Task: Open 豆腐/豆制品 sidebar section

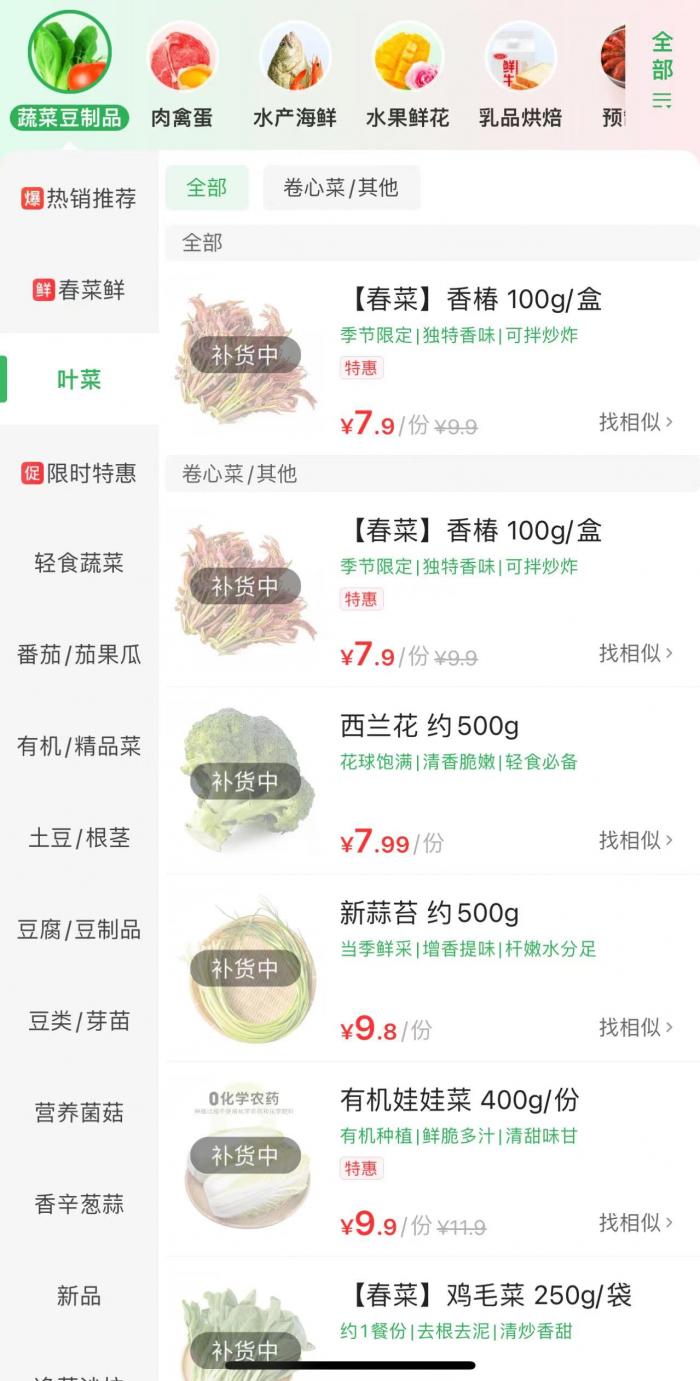Action: [x=79, y=929]
